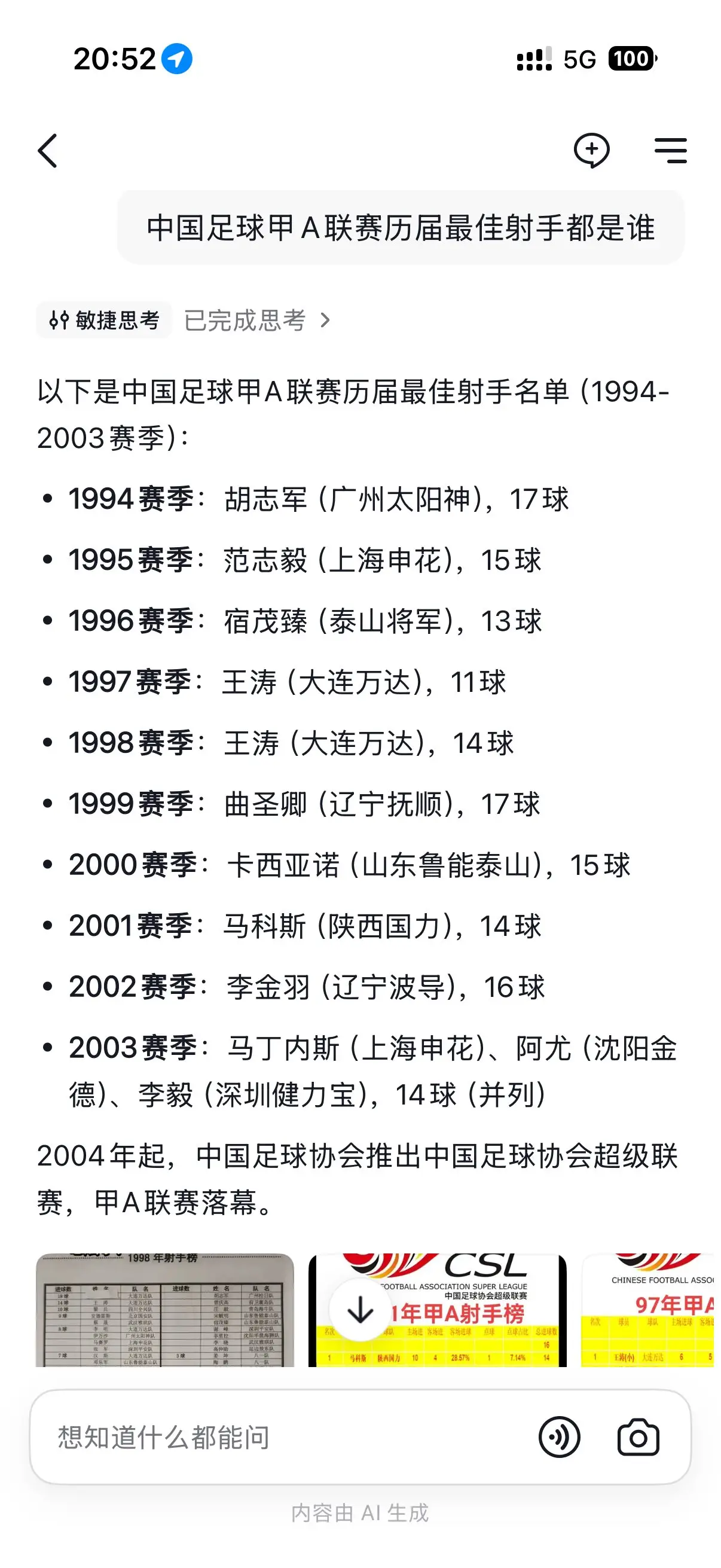Start voice input with the sound-wave icon
Image resolution: width=721 pixels, height=1568 pixels.
point(559,1437)
